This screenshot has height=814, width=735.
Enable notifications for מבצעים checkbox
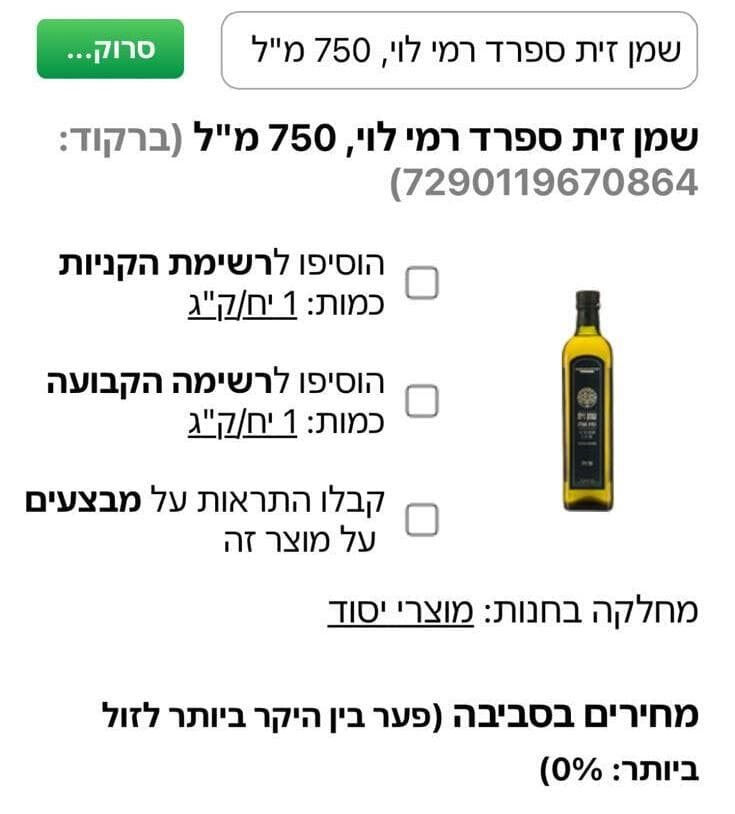point(423,521)
